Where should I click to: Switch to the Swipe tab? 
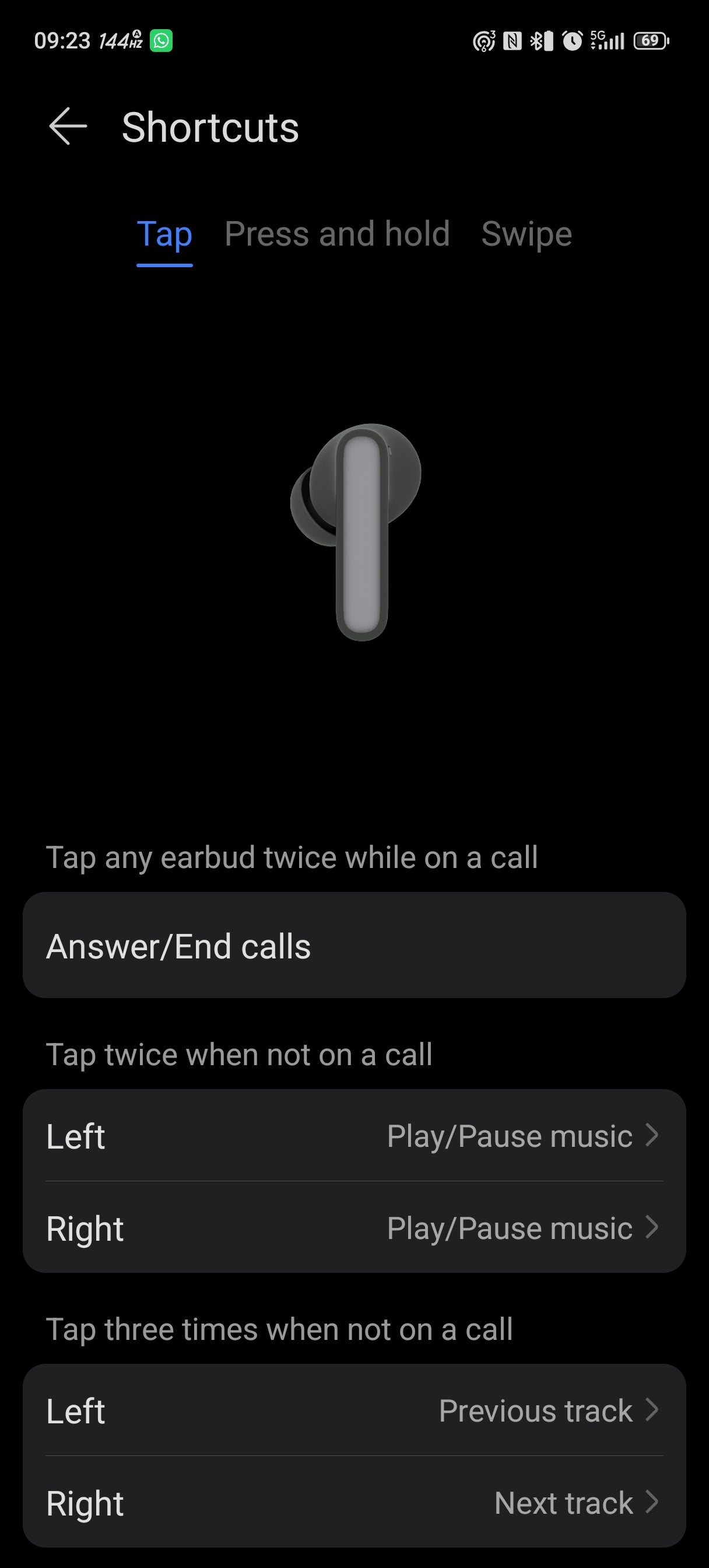(x=526, y=234)
